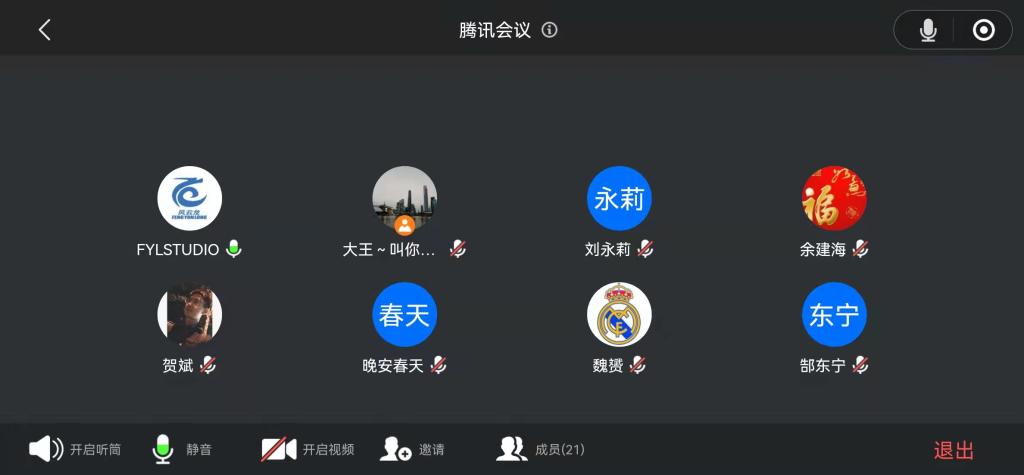Invite participants via 邀请
This screenshot has height=475, width=1024.
coord(411,449)
